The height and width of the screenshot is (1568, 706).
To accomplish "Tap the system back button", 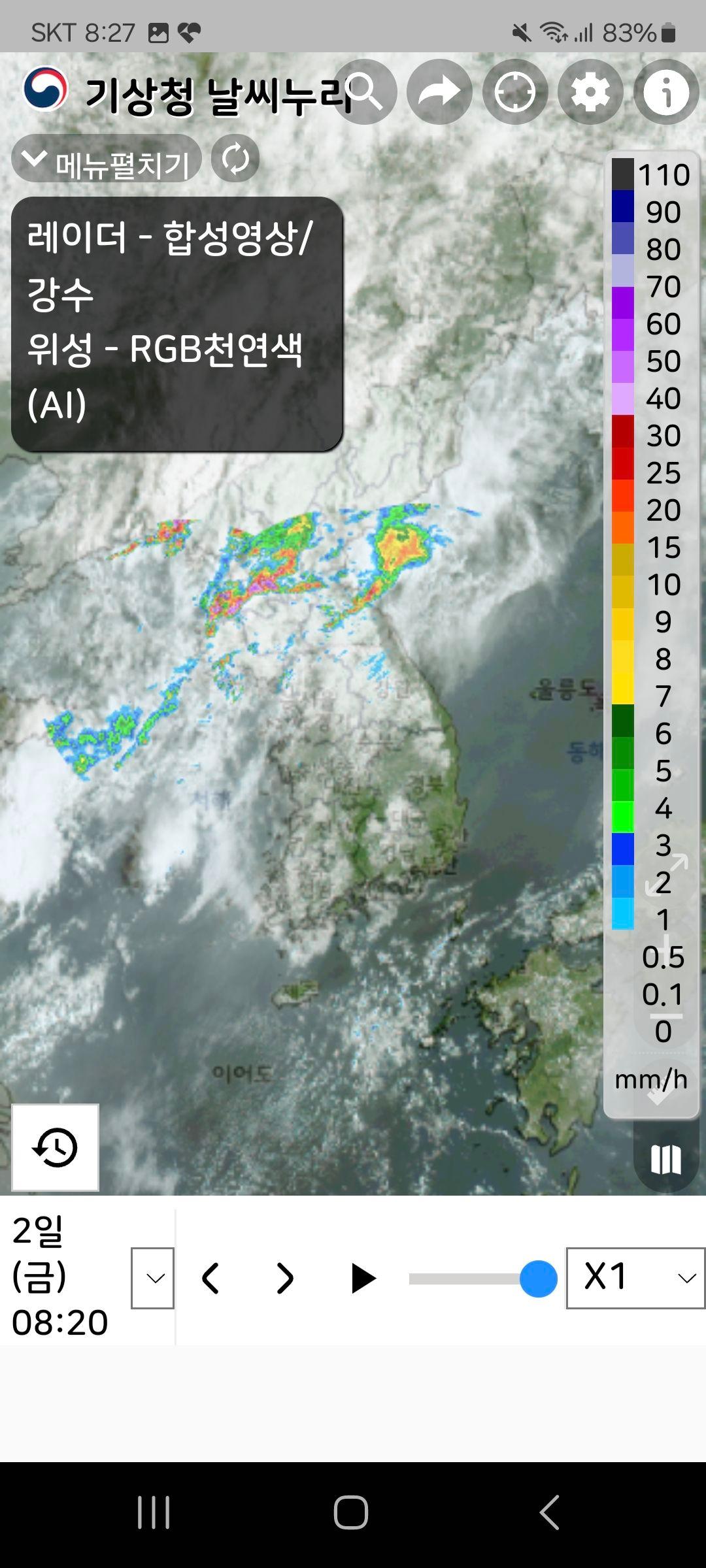I will coord(549,1512).
